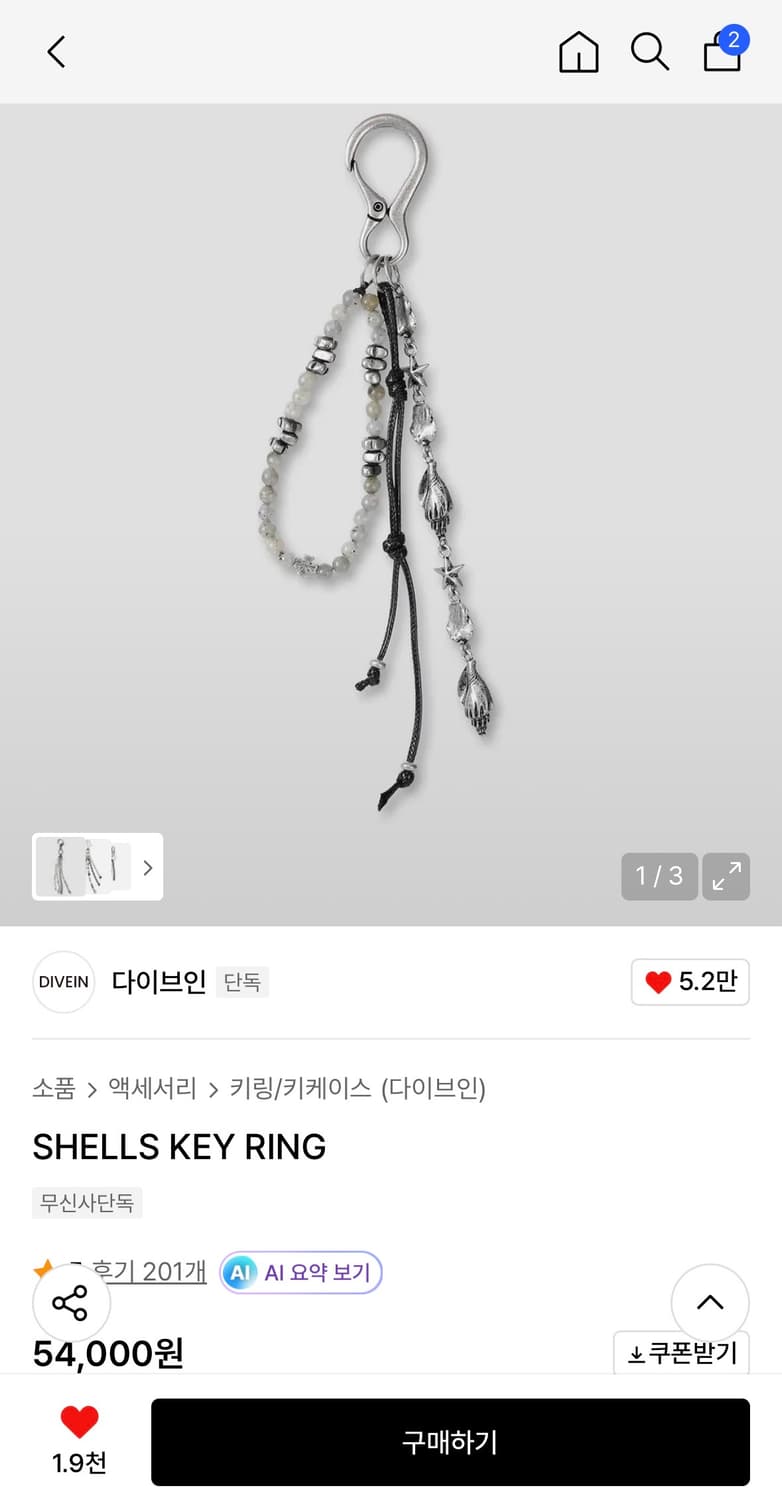782x1500 pixels.
Task: Tap the home icon in the top bar
Action: point(578,52)
